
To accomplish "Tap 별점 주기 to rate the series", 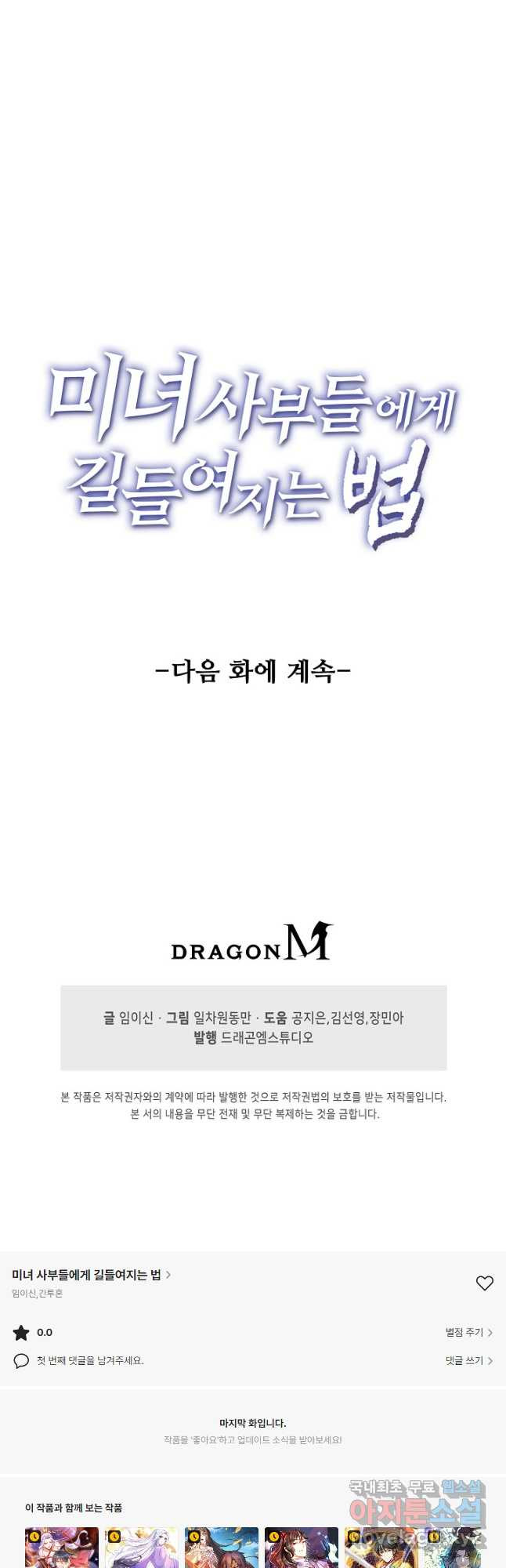I will [x=468, y=1332].
